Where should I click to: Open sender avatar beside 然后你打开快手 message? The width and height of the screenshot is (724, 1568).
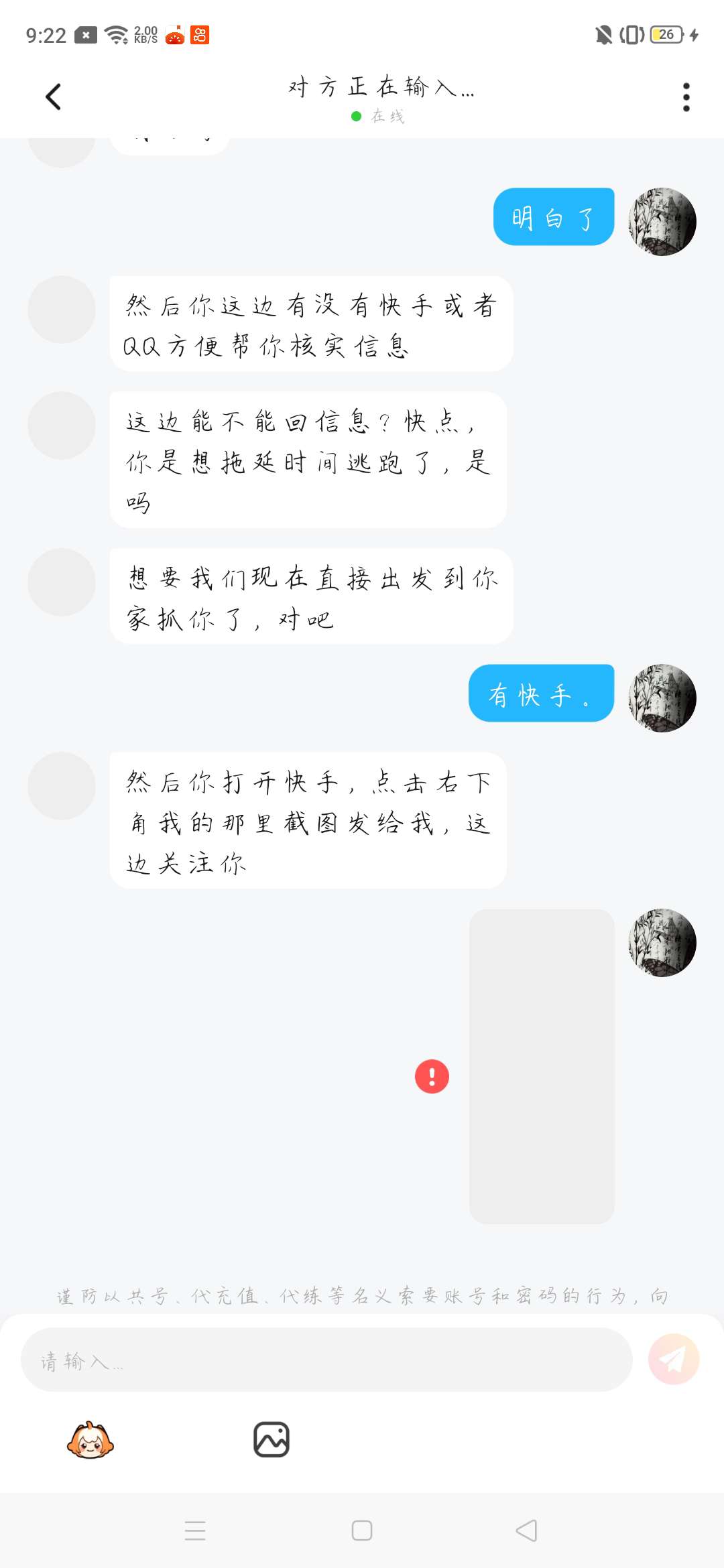pyautogui.click(x=62, y=786)
